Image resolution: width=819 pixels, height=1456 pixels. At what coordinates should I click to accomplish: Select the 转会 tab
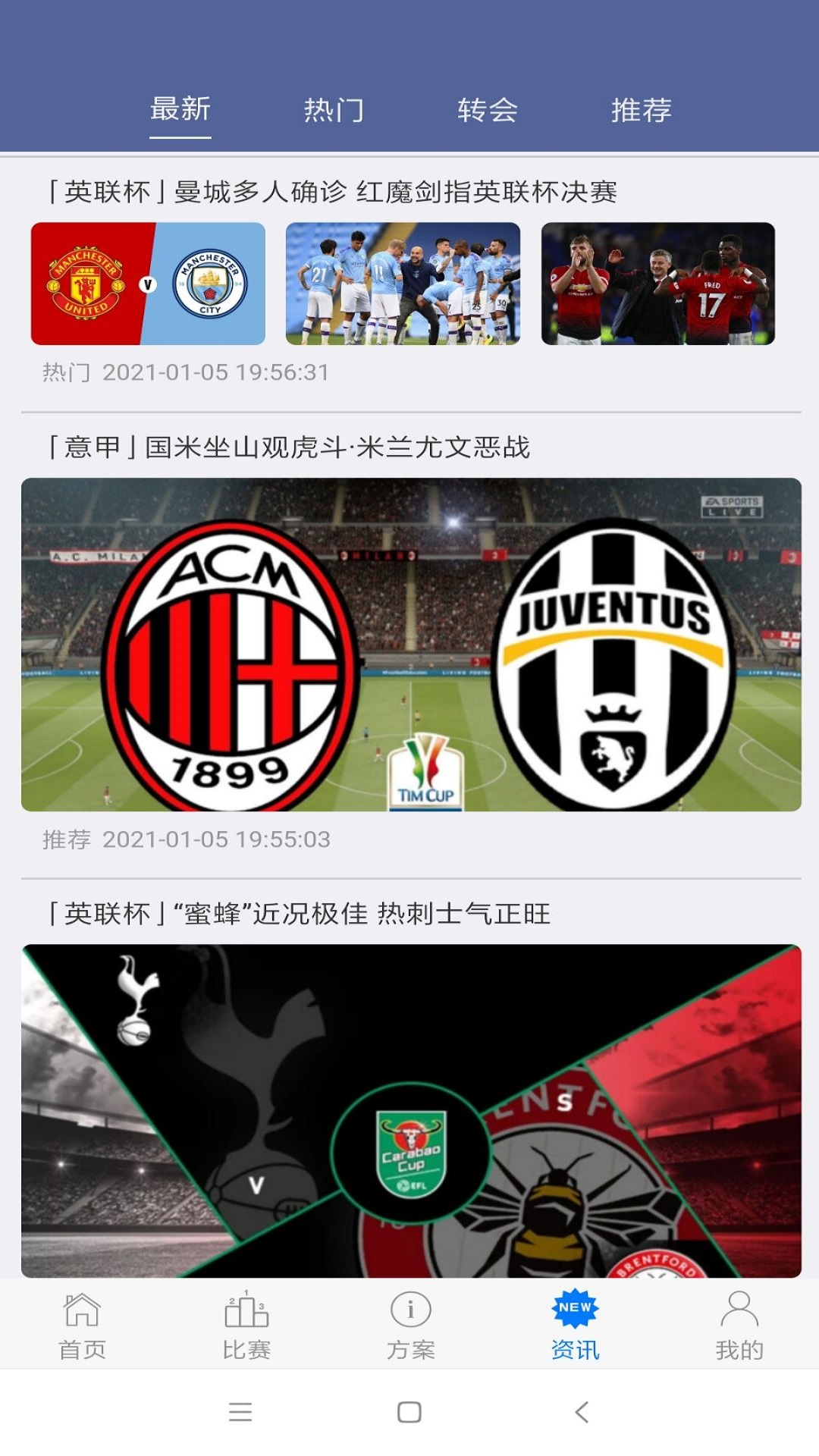point(488,110)
